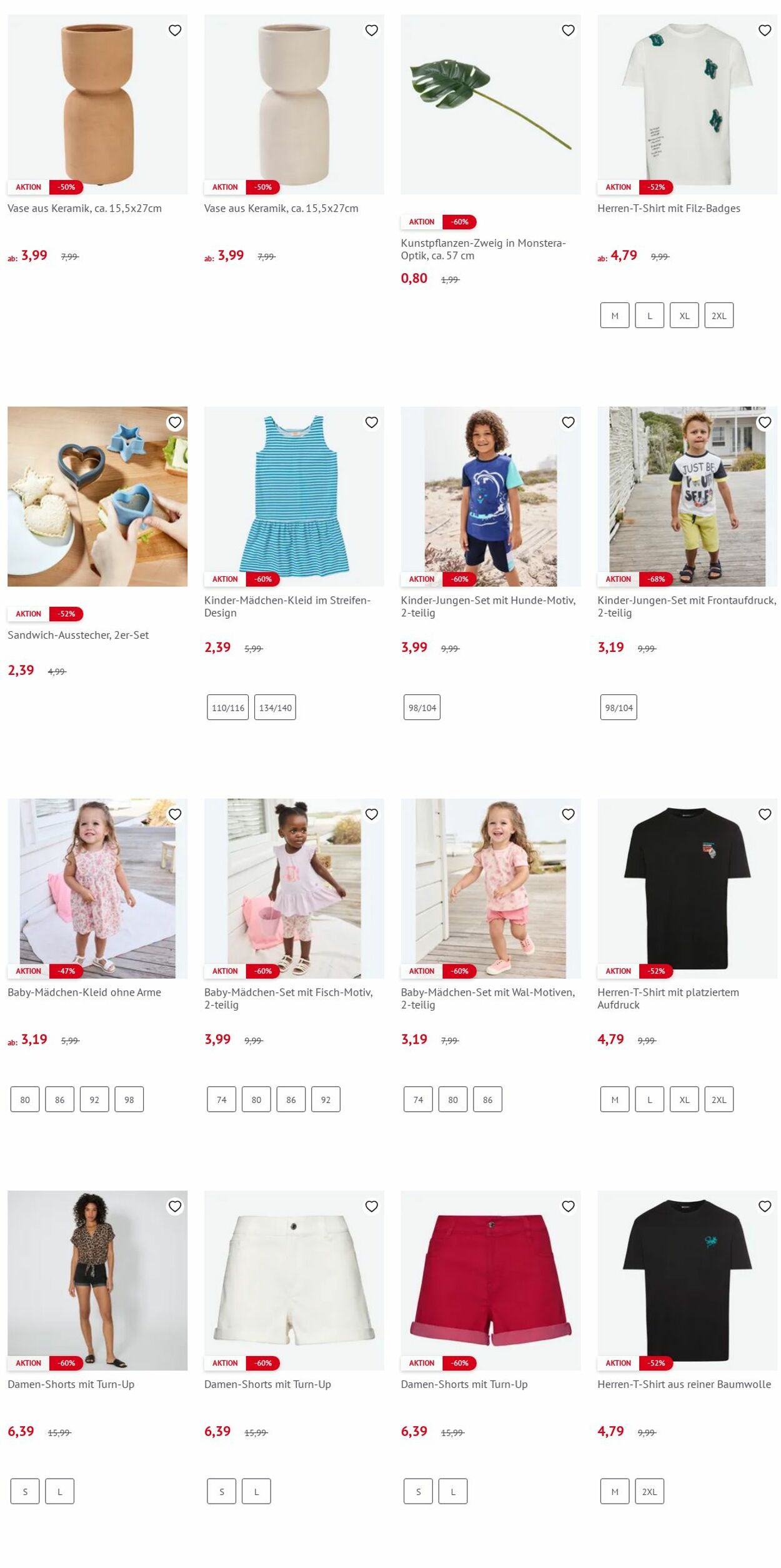
Task: Select size 74 for Wal-Motiven set
Action: pos(418,1099)
